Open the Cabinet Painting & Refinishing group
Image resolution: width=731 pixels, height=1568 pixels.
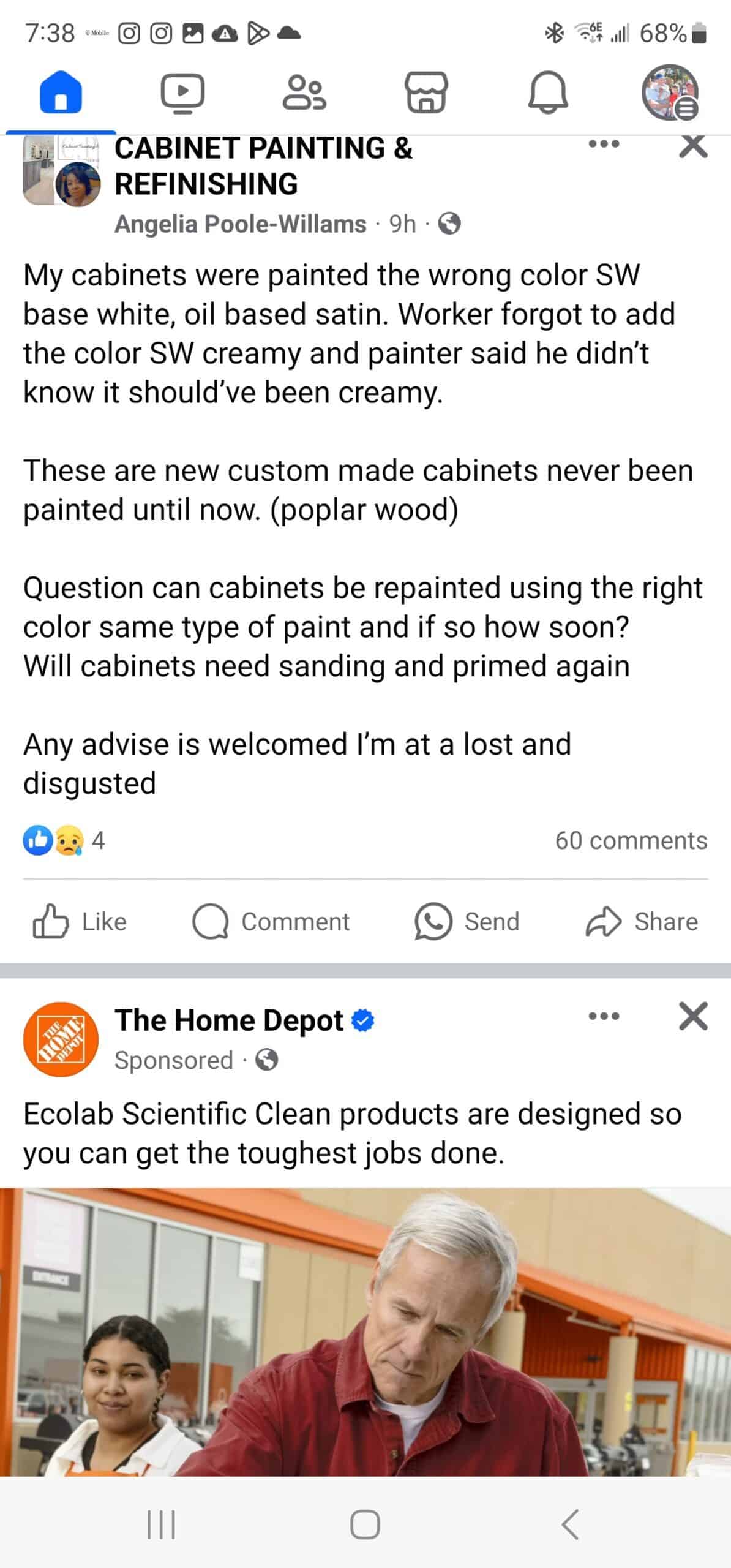pyautogui.click(x=263, y=166)
